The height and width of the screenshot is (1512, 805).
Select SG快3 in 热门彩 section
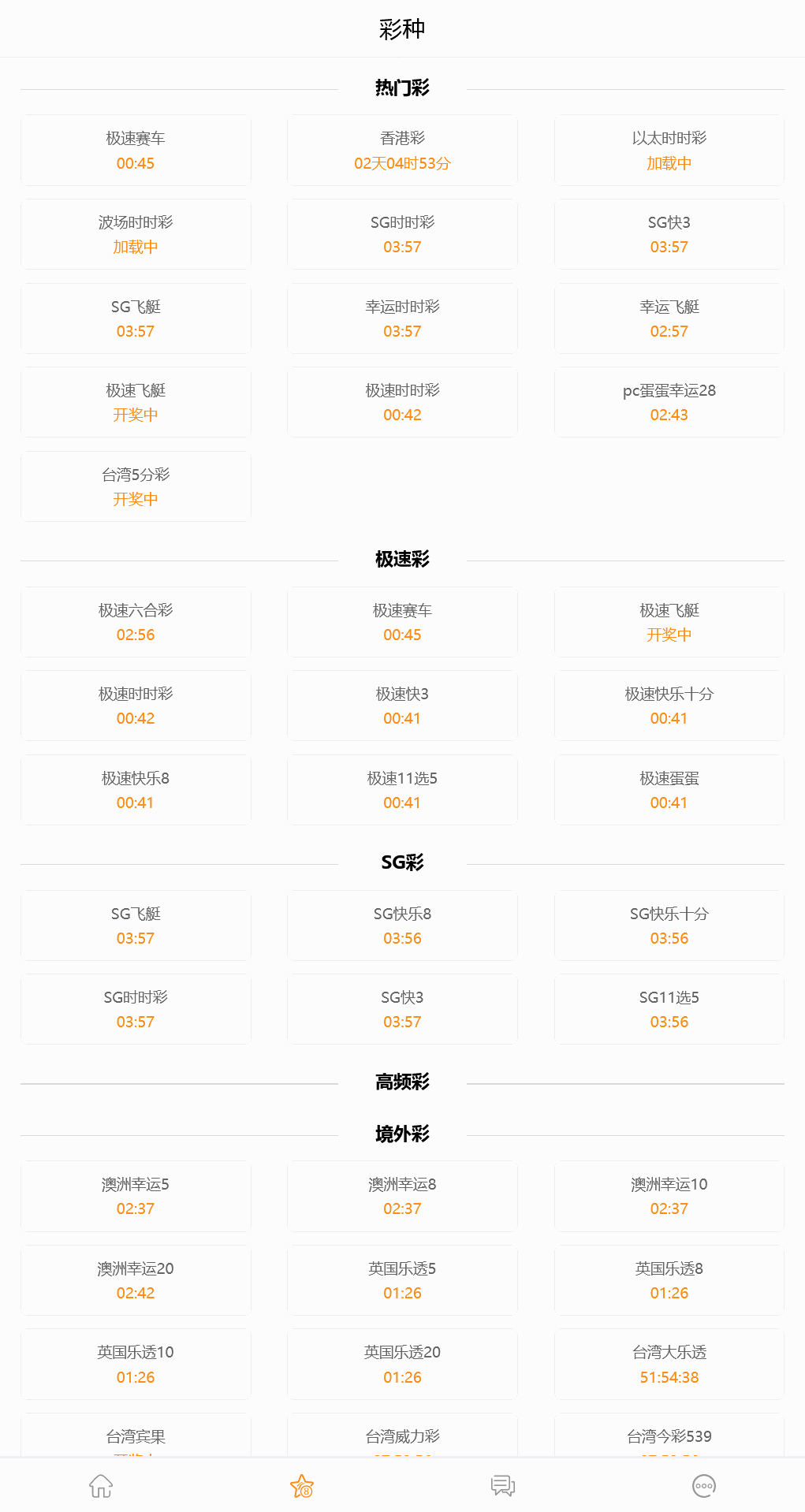669,234
